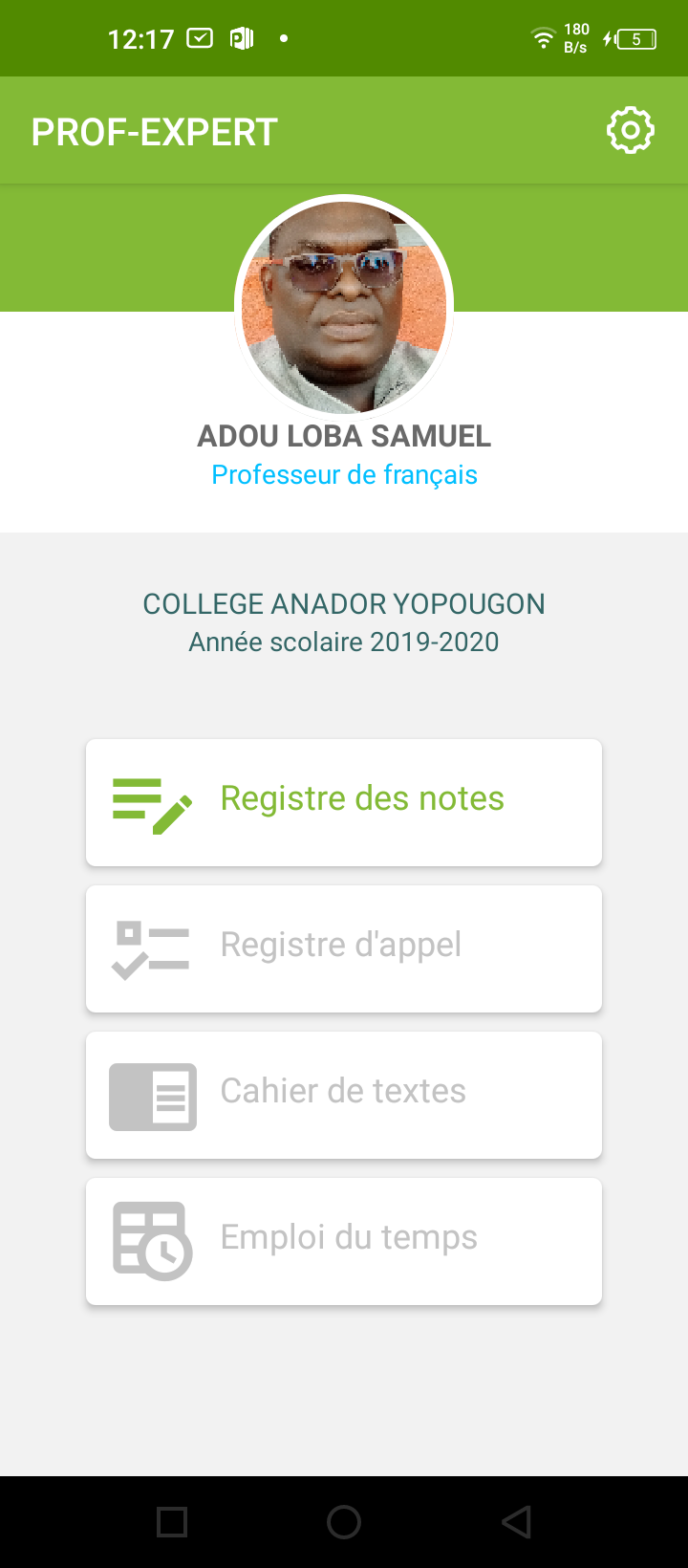Go back using system navigation
The width and height of the screenshot is (688, 1568).
(516, 1521)
